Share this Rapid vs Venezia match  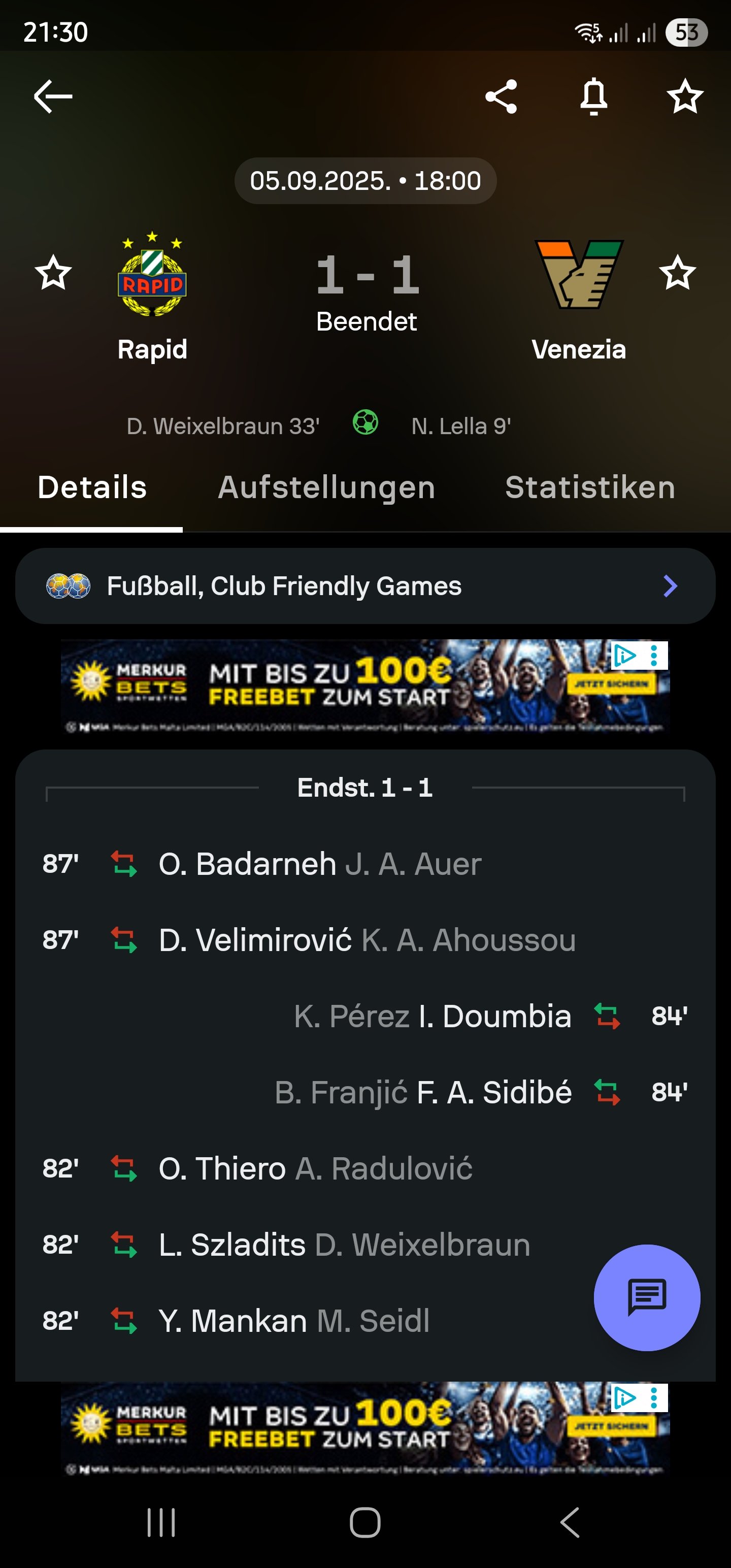coord(501,96)
